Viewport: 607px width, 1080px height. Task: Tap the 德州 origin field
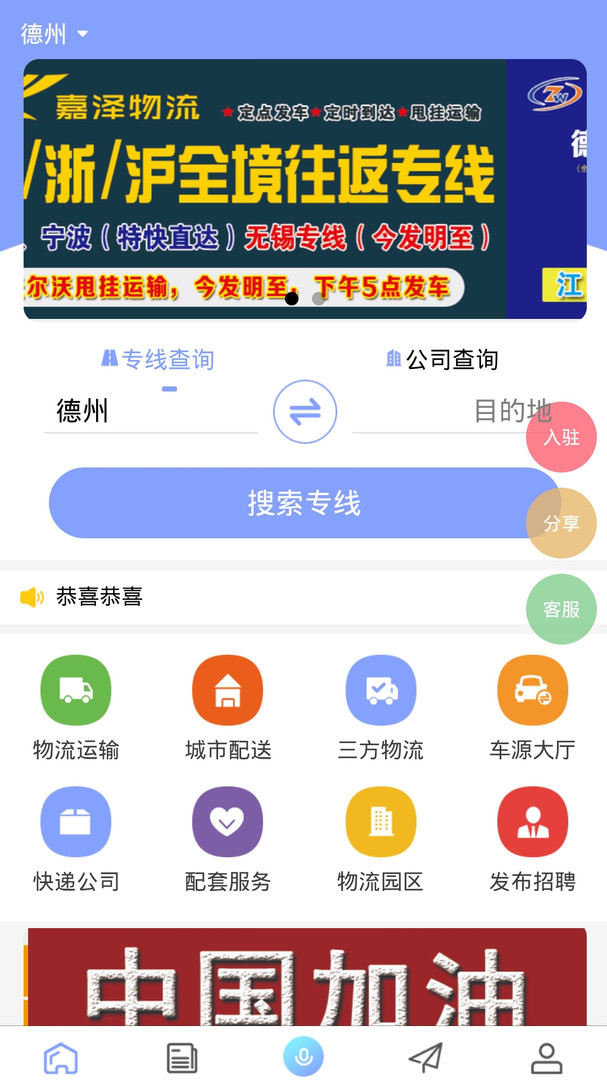click(150, 411)
